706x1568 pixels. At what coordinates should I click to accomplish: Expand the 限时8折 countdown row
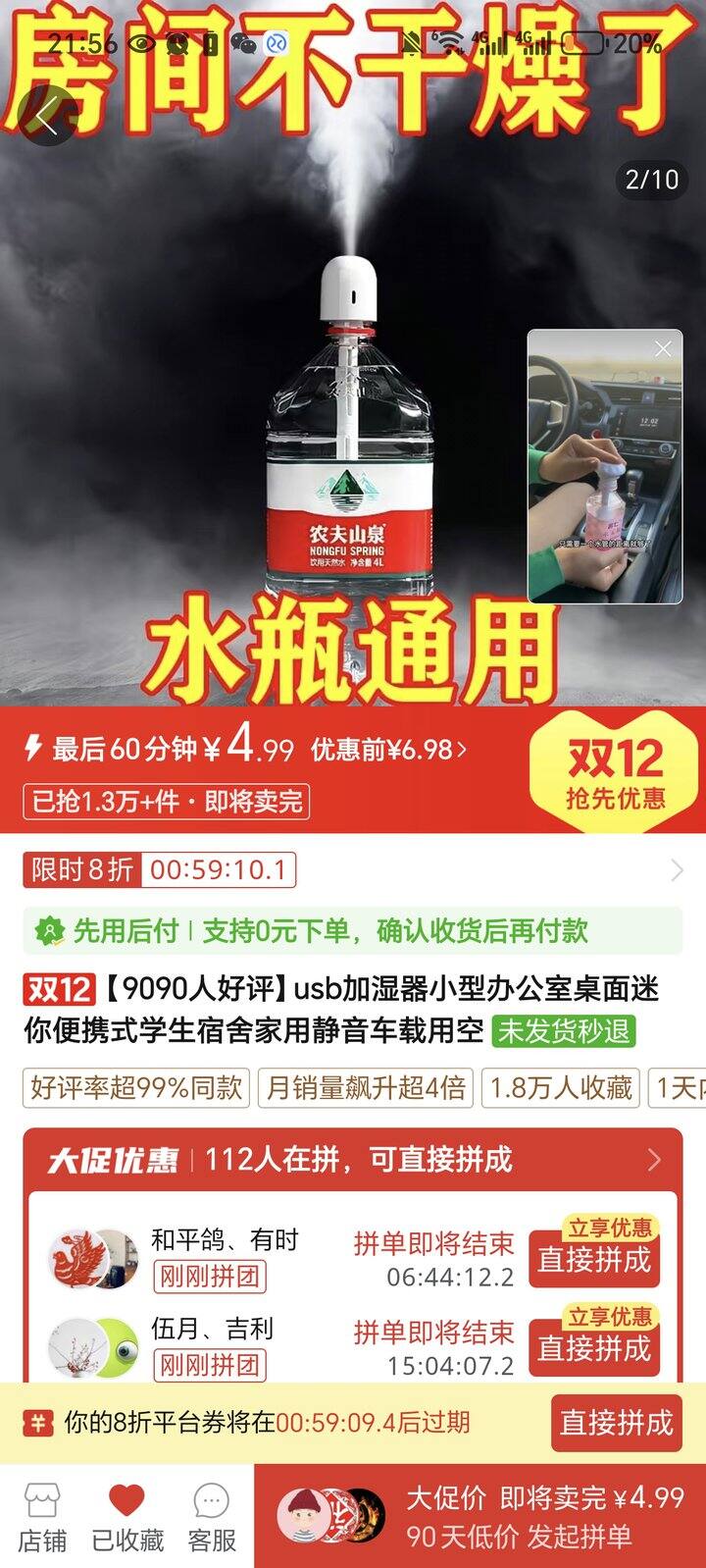tap(353, 869)
